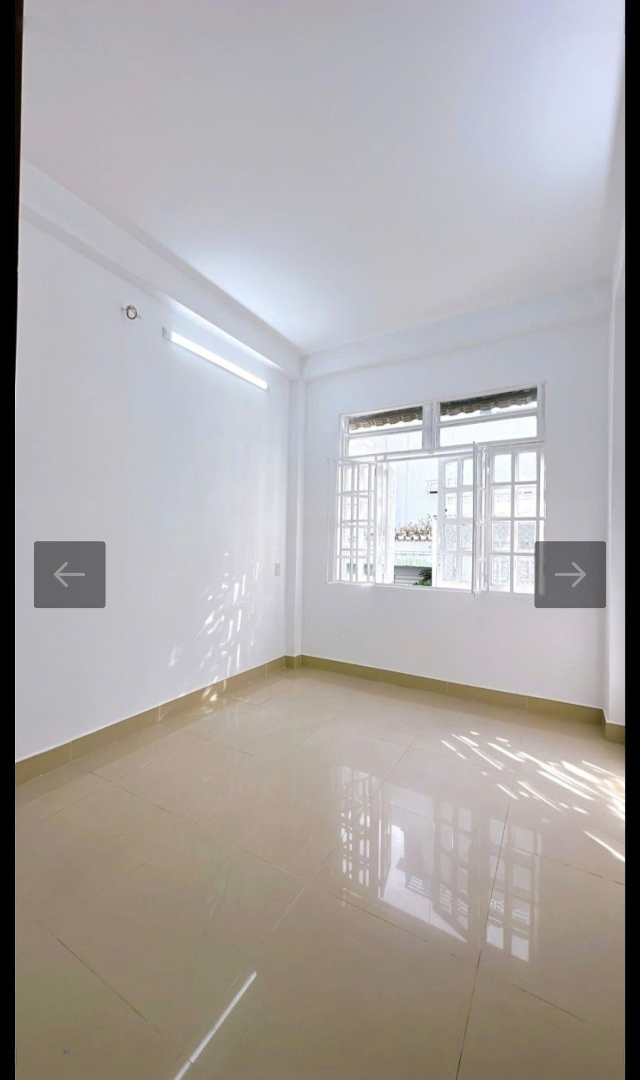
Task: Go to the next photo
Action: (570, 574)
